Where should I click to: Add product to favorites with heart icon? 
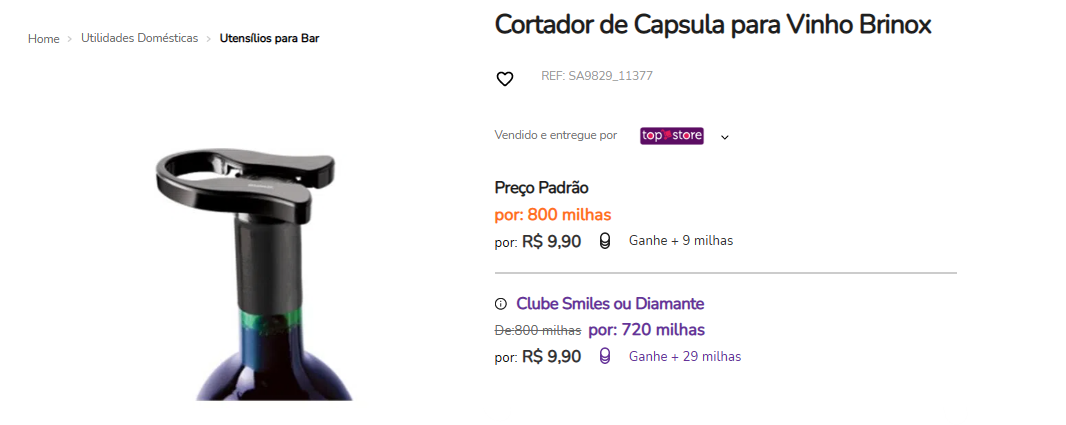tap(505, 79)
